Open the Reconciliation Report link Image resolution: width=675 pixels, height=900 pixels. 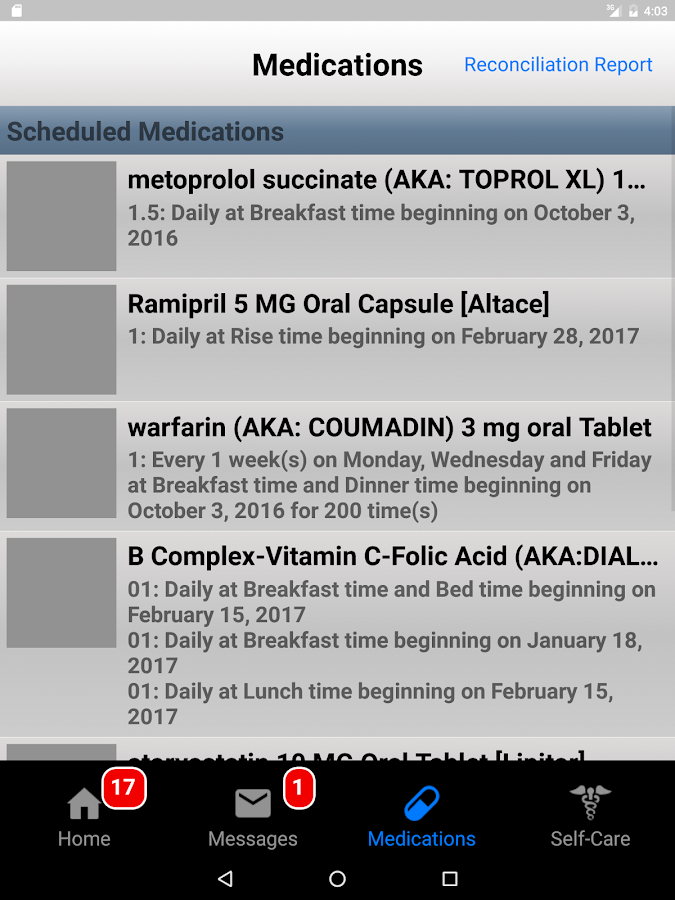point(558,65)
